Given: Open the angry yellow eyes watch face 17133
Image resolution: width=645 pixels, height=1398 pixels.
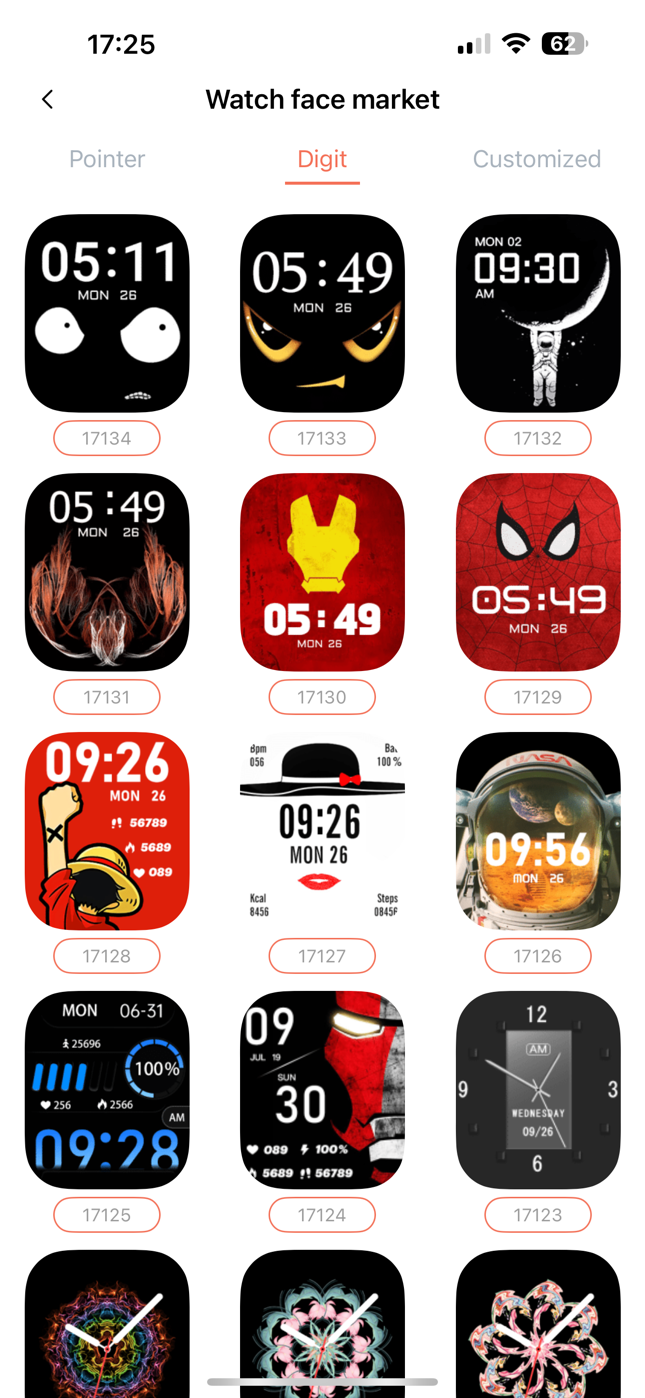Looking at the screenshot, I should click(x=322, y=313).
